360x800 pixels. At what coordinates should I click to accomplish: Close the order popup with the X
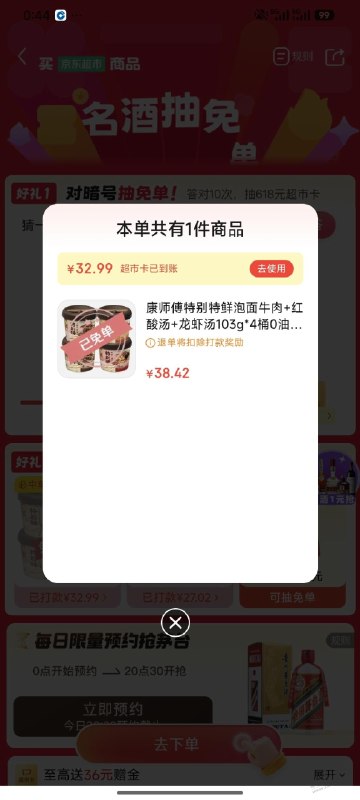175,622
